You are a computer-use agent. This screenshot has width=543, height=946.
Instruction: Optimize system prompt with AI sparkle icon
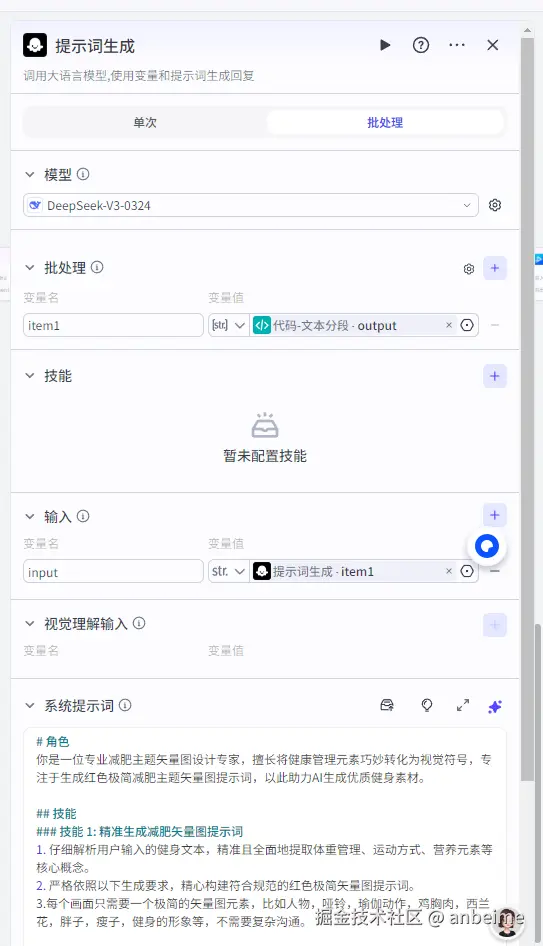(495, 706)
